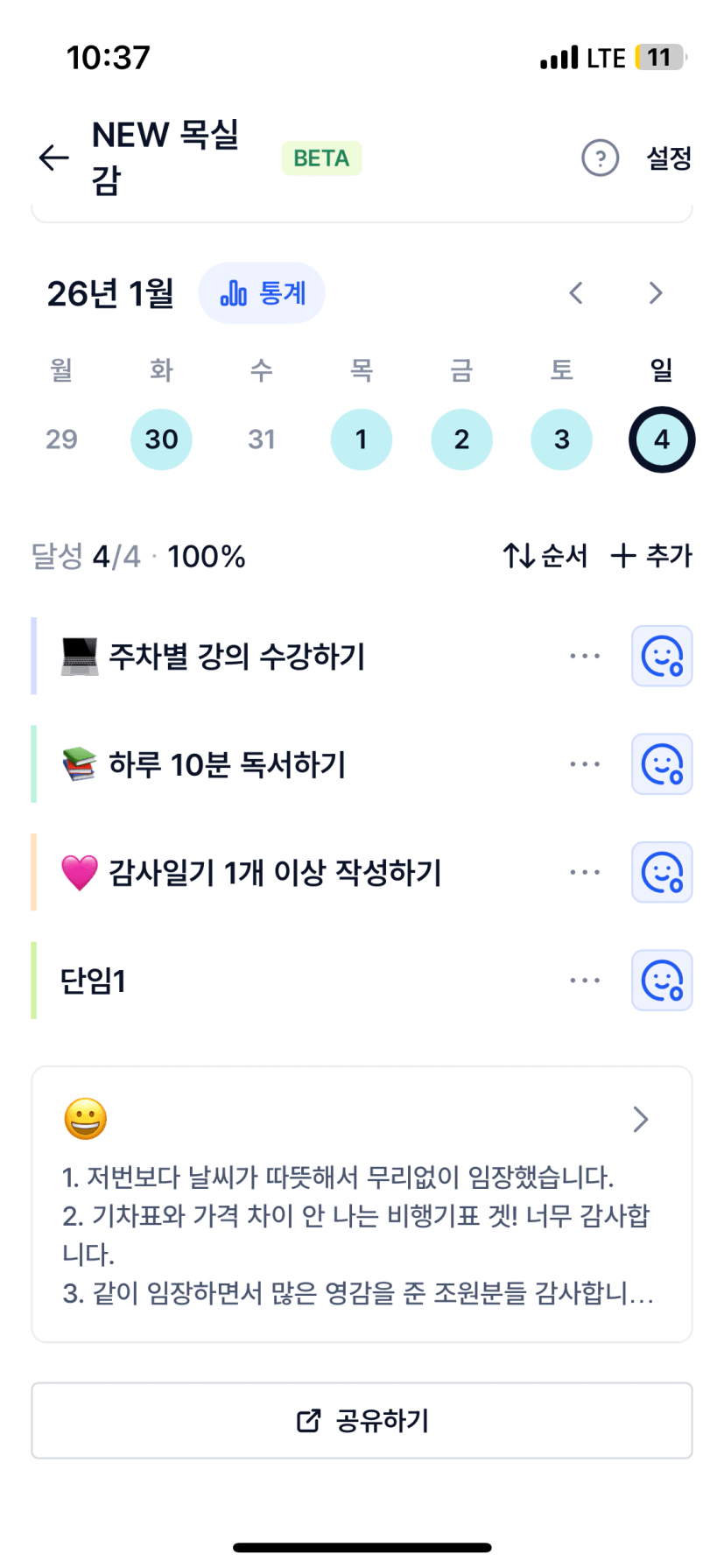Add a new goal with 추가
The height and width of the screenshot is (1568, 724).
pos(651,556)
